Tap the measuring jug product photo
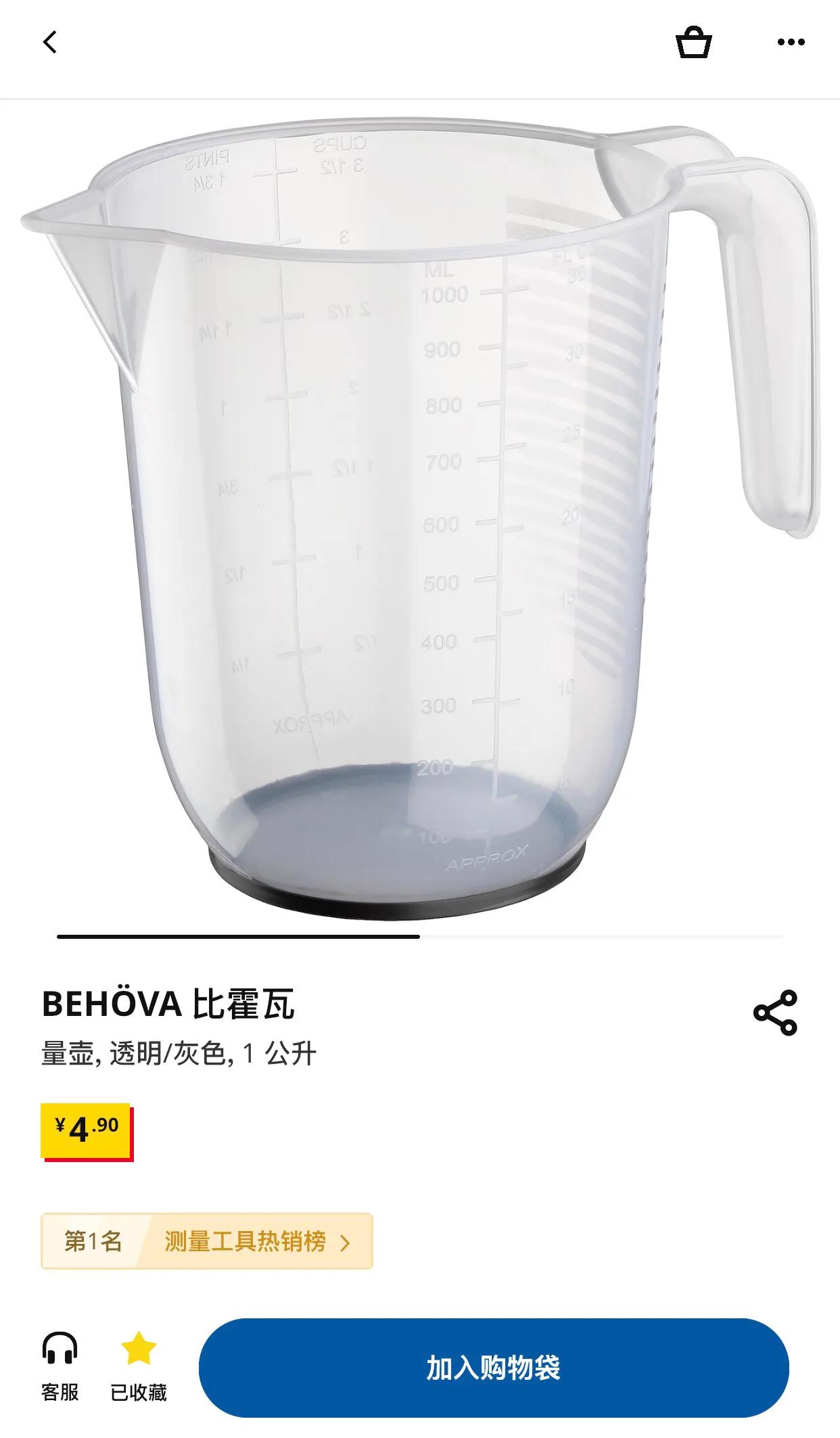Image resolution: width=840 pixels, height=1438 pixels. click(x=419, y=521)
